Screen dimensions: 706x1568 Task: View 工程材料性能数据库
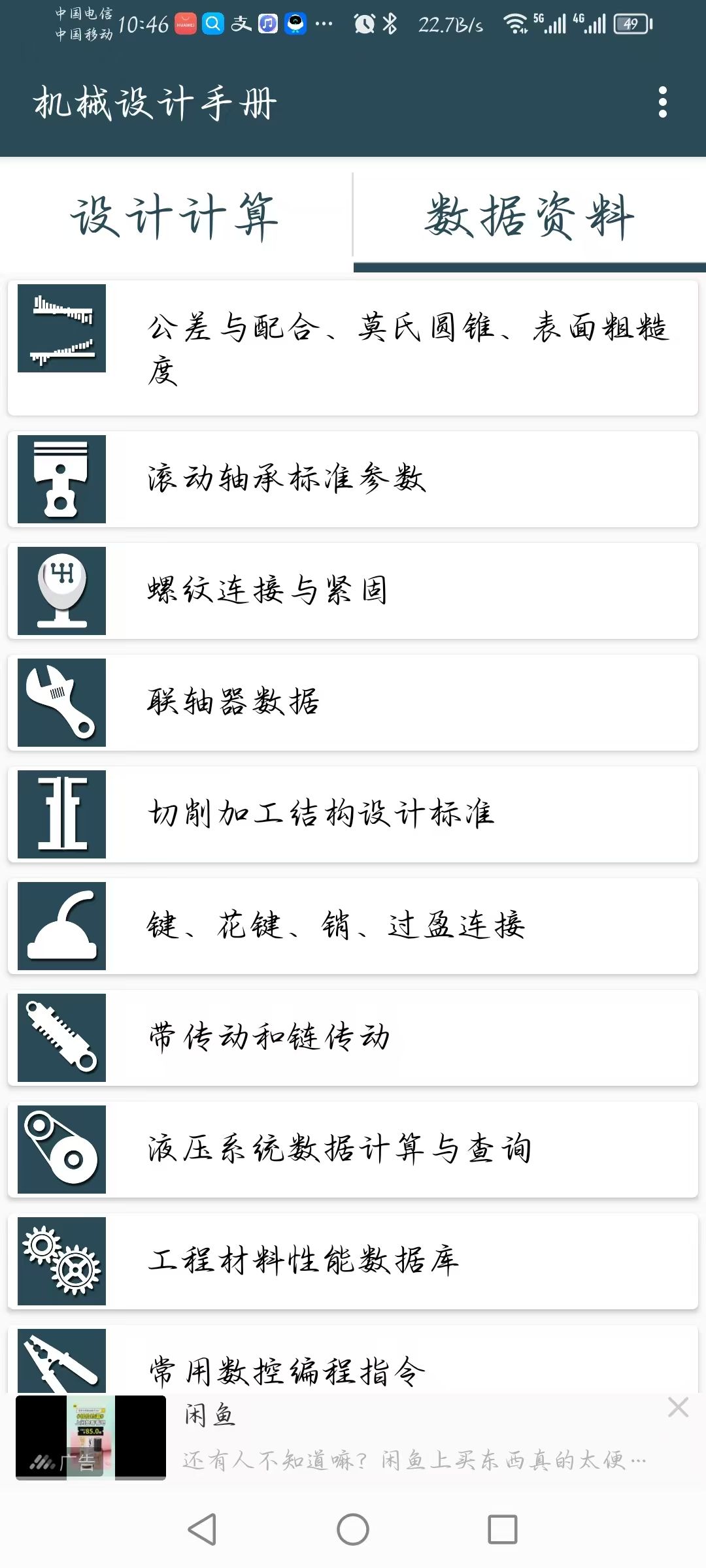(353, 1261)
